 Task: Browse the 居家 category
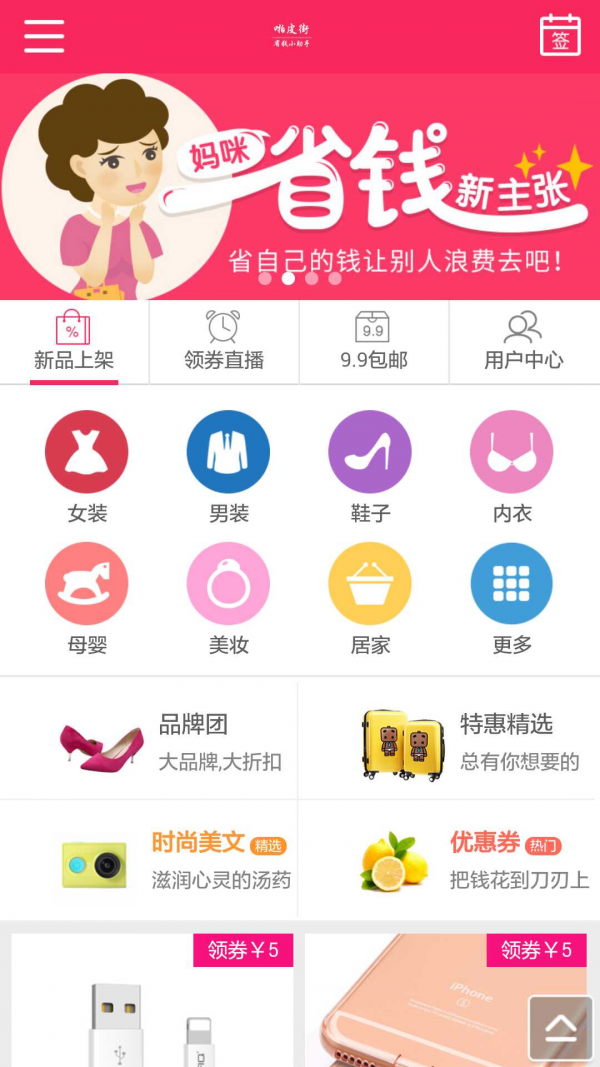pos(370,598)
